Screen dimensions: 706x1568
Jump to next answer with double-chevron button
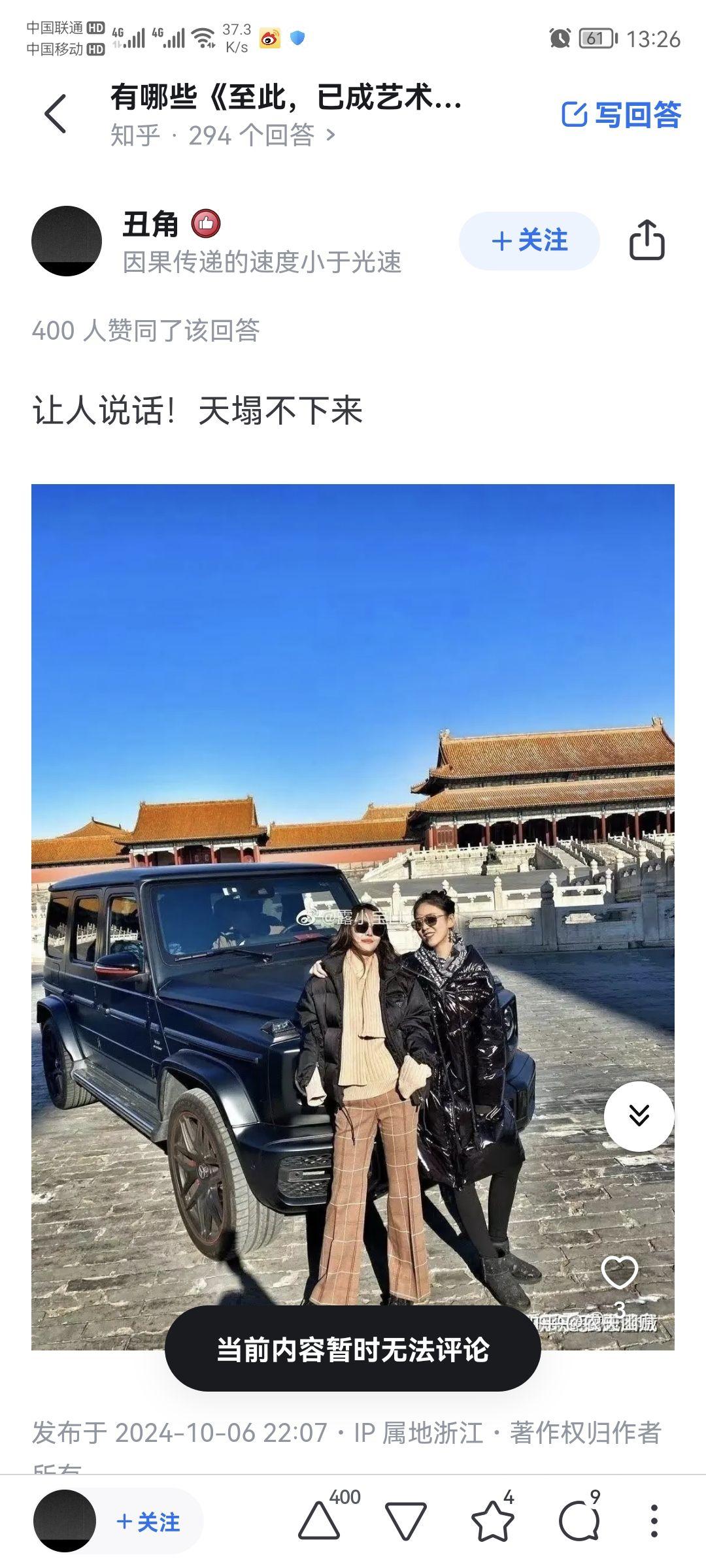(639, 1116)
